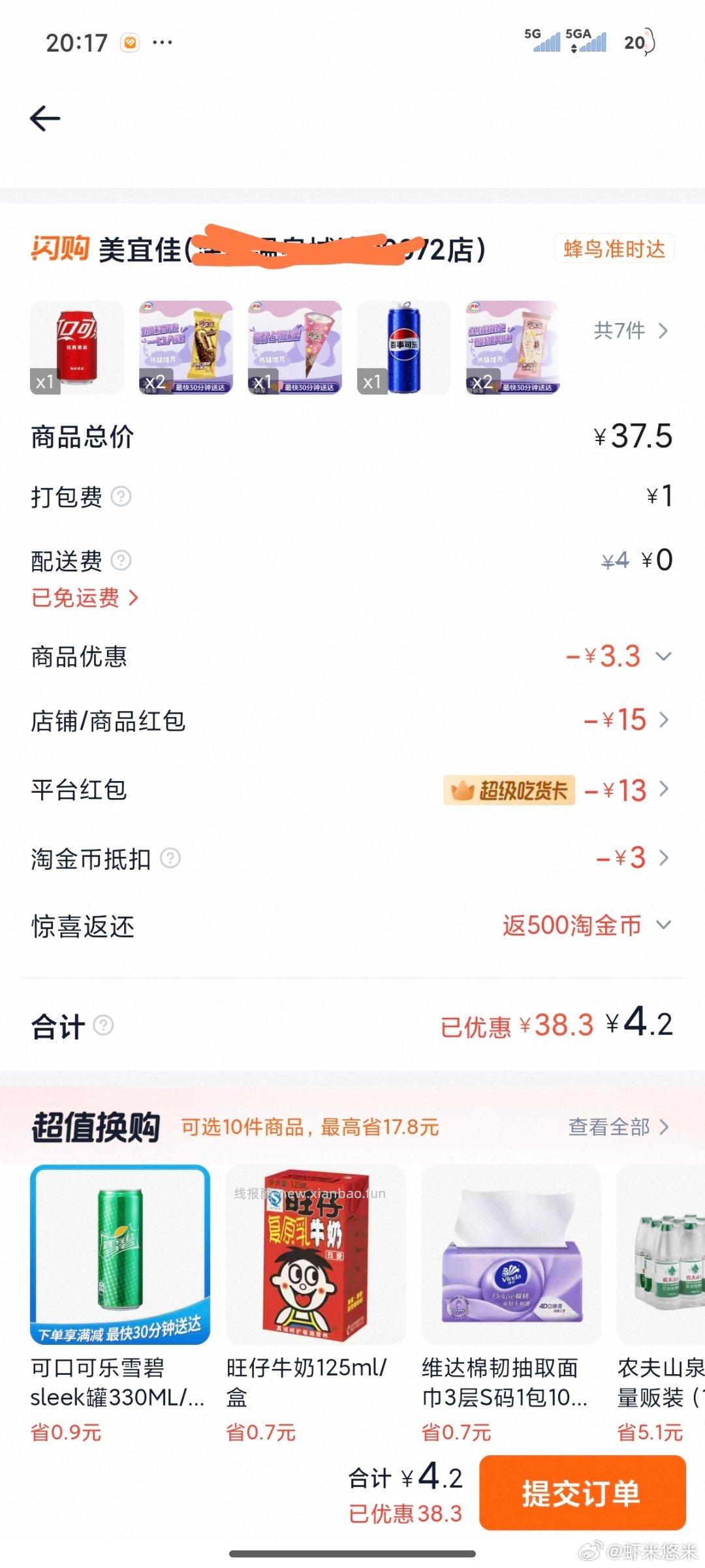Expand the 平台红包 details
The image size is (705, 1568).
tap(665, 790)
